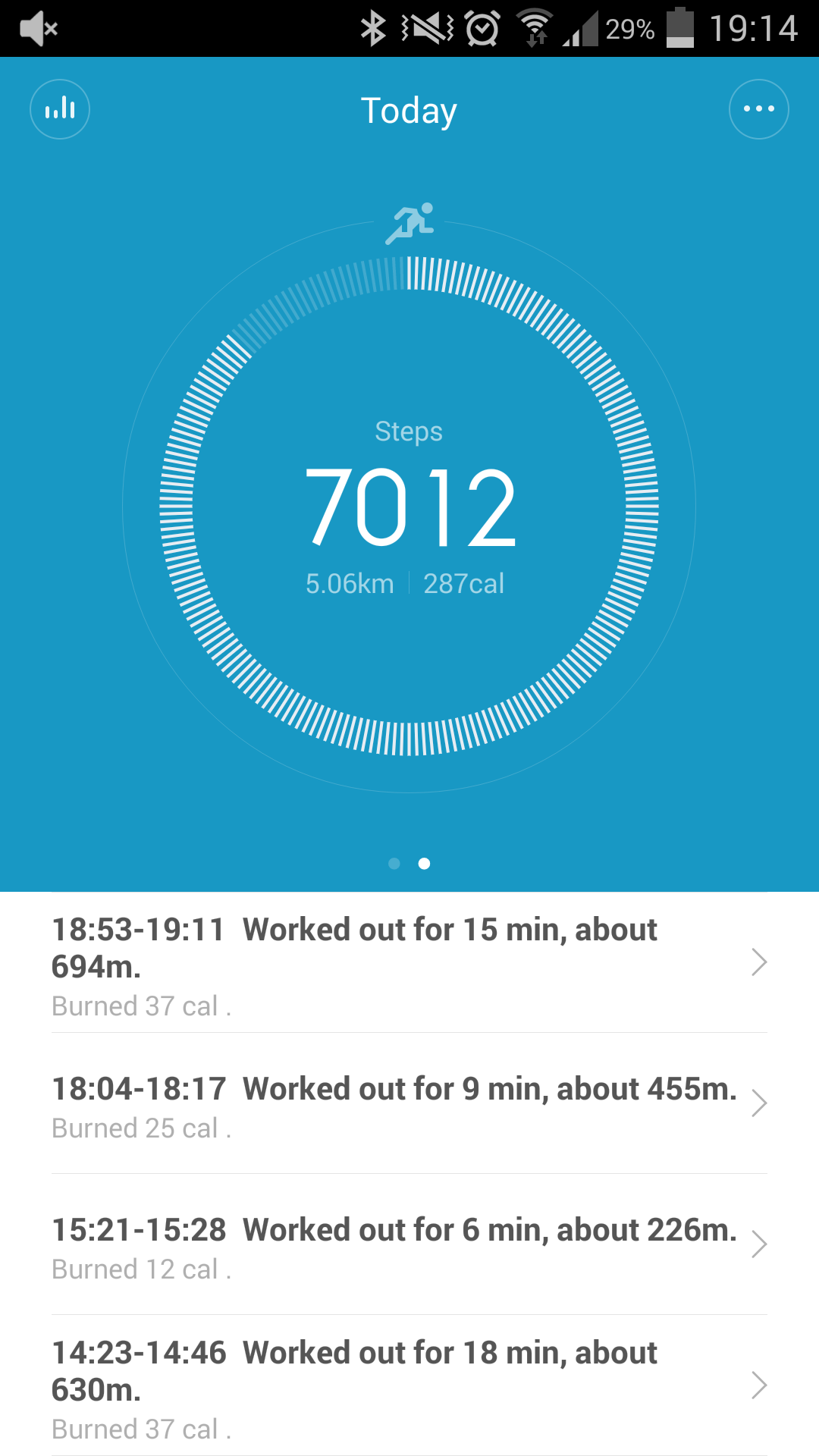This screenshot has width=819, height=1456.
Task: View the 18:04-18:17 workout details
Action: [x=409, y=1104]
